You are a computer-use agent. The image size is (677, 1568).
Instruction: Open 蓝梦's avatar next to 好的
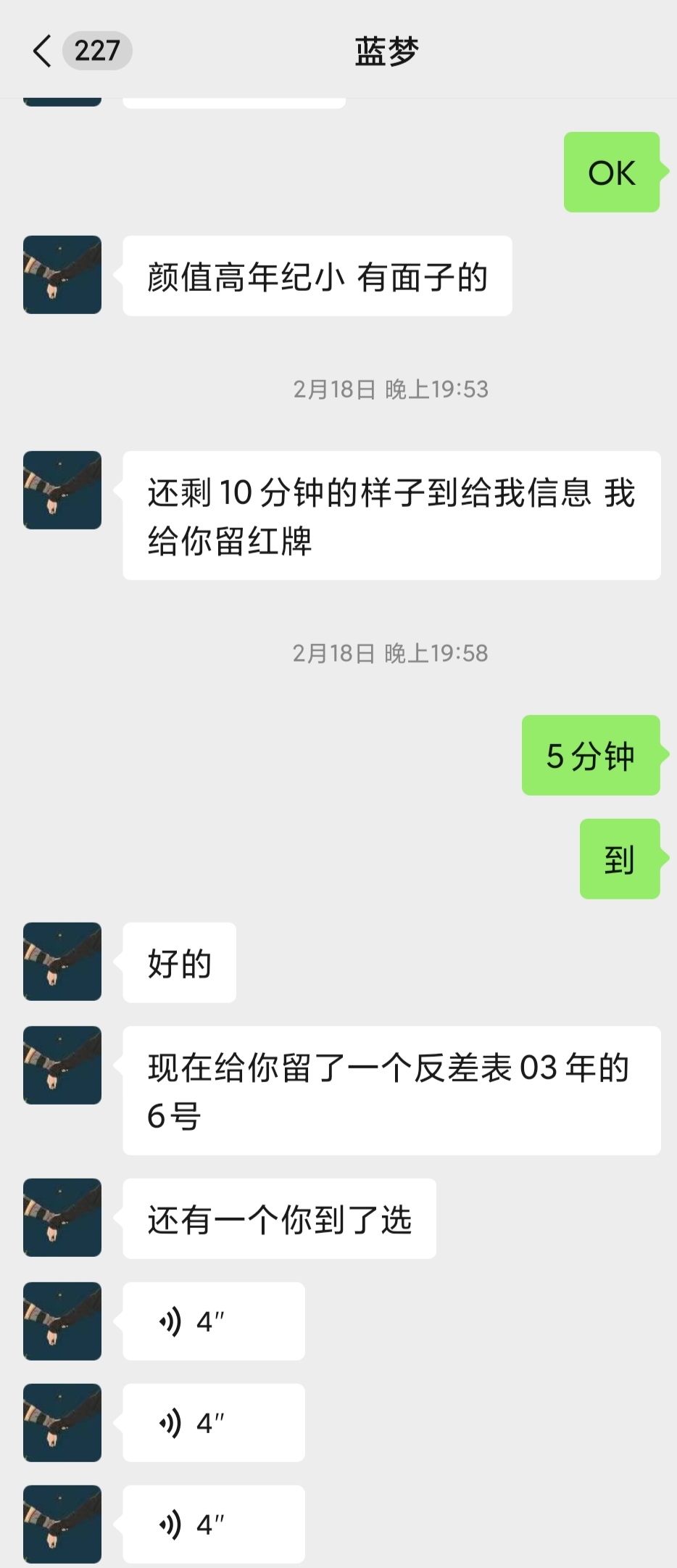[x=62, y=961]
